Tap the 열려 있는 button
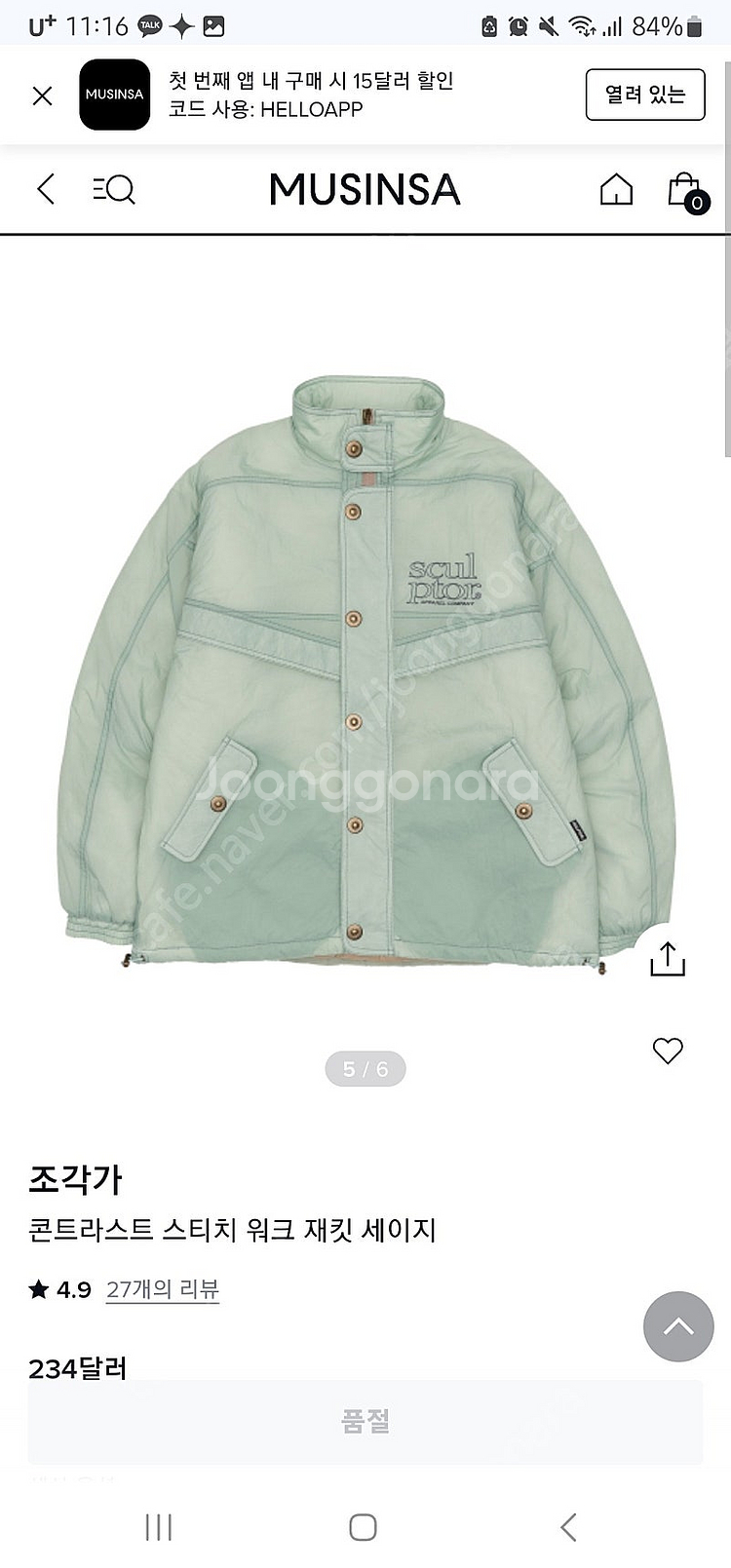Viewport: 731px width, 1568px height. pyautogui.click(x=644, y=95)
